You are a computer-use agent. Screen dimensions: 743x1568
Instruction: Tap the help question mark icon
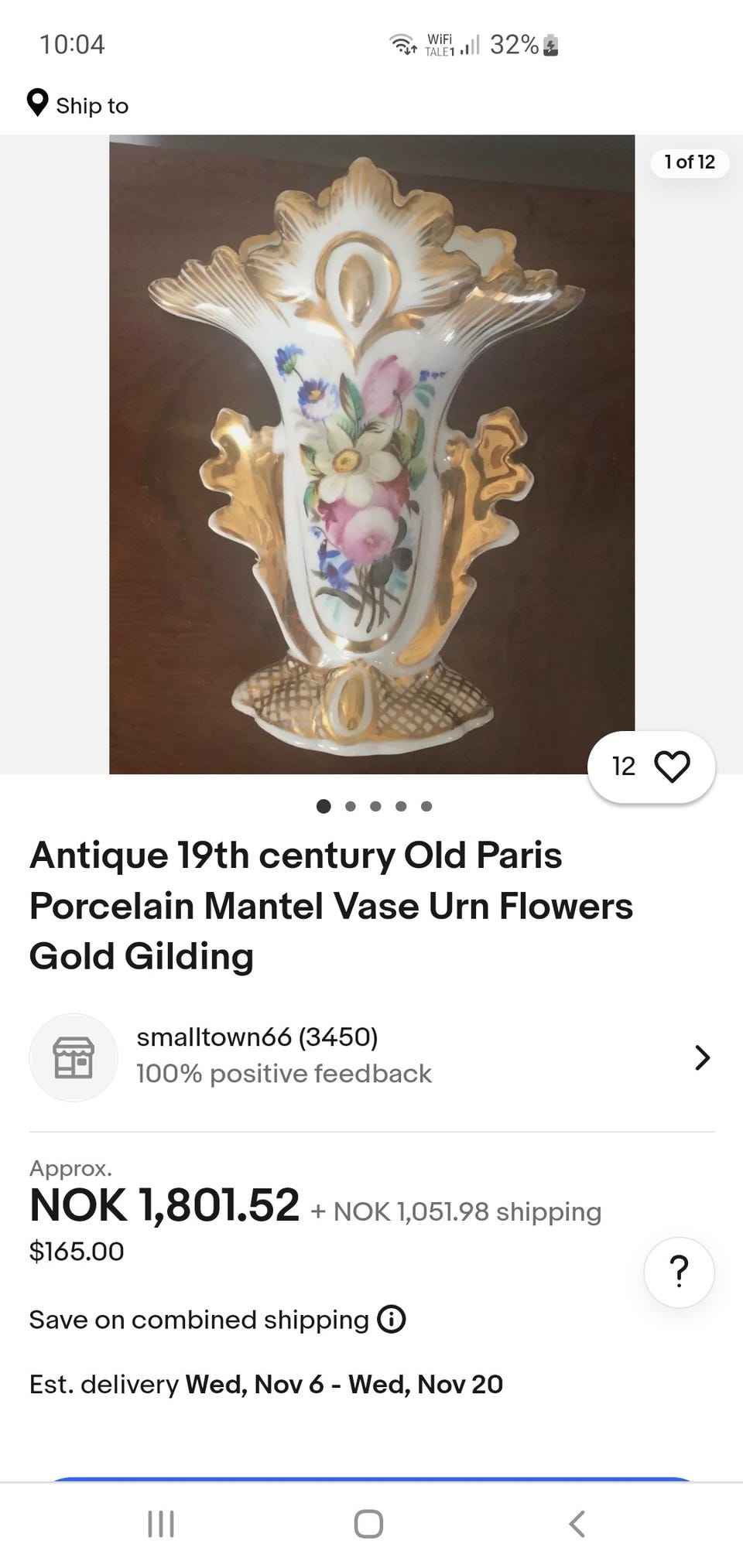pyautogui.click(x=679, y=1271)
